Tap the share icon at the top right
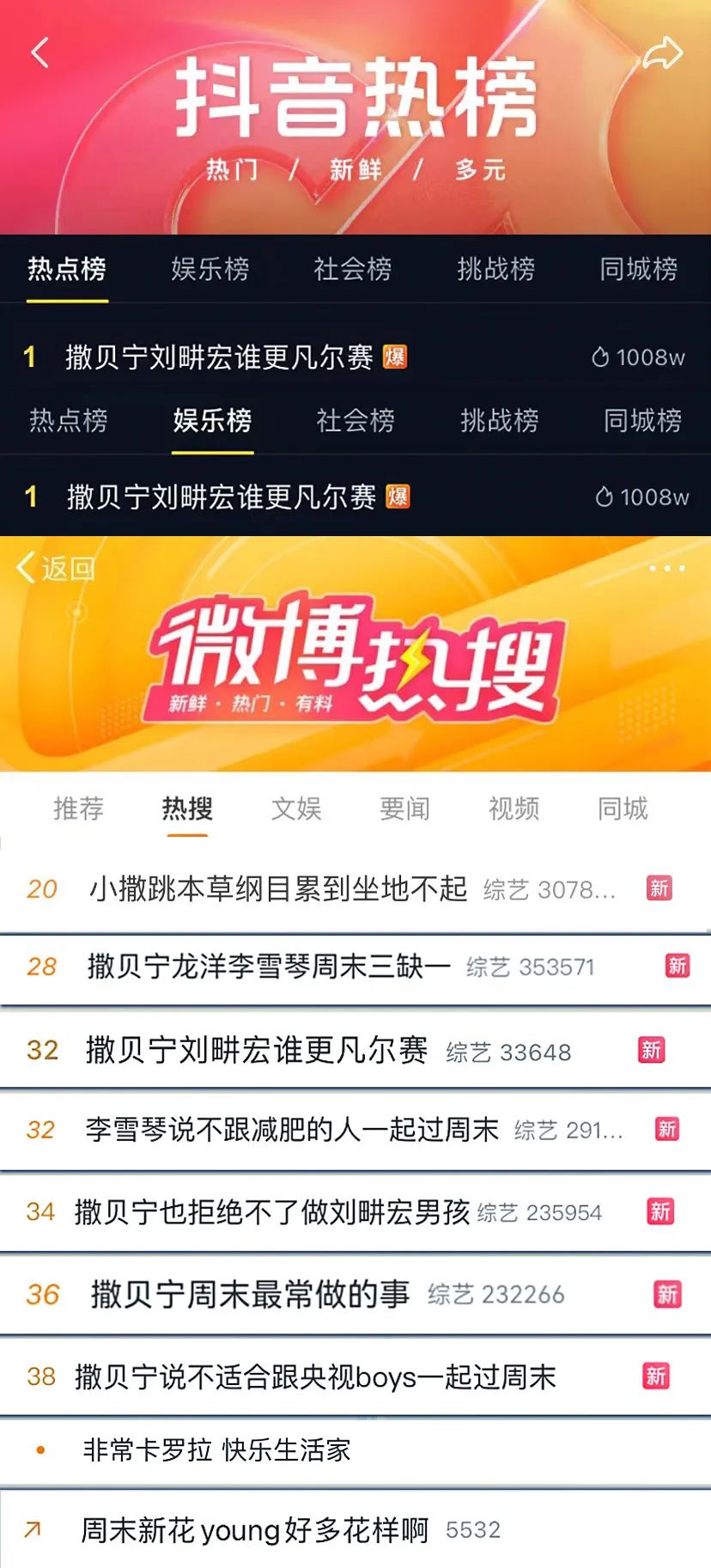This screenshot has width=711, height=1568. click(x=663, y=52)
